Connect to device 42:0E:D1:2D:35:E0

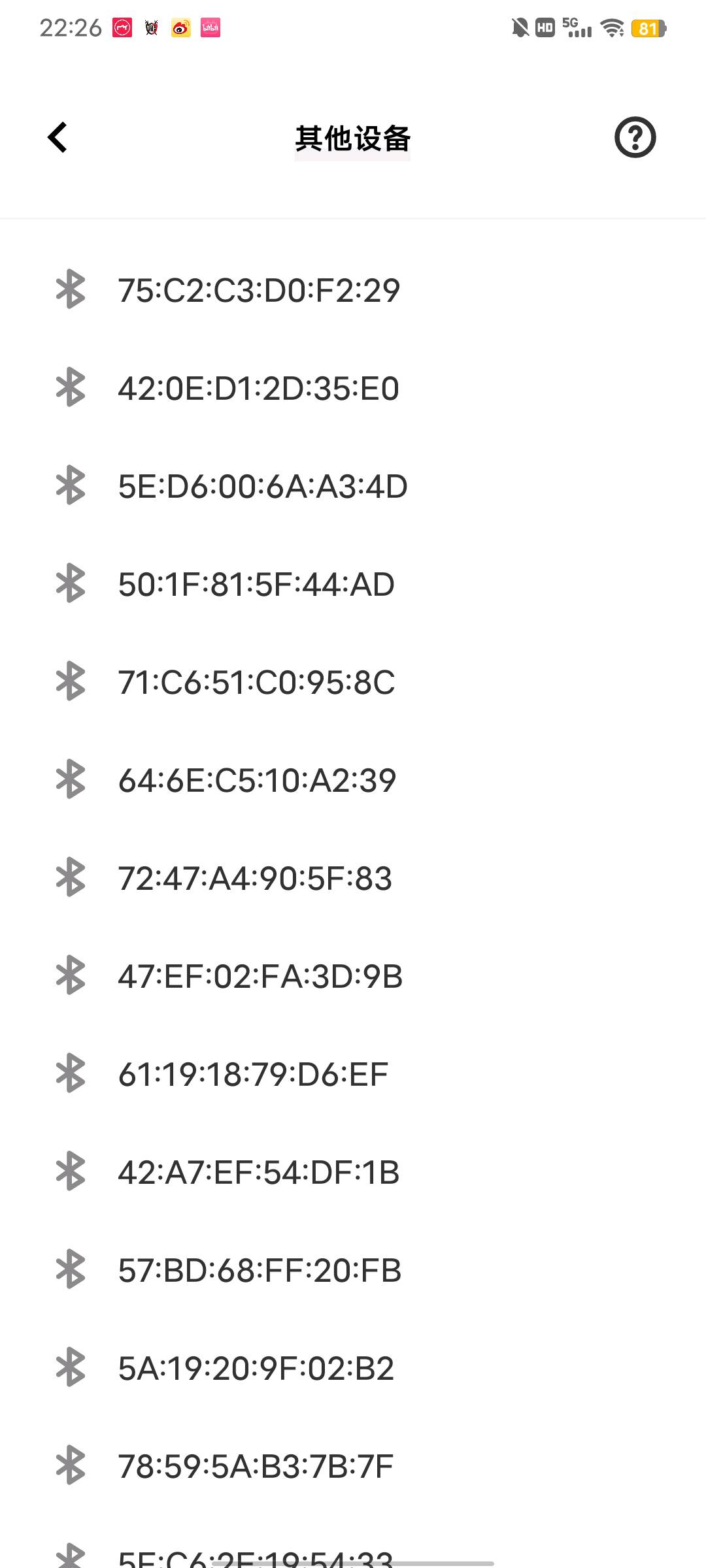(x=353, y=387)
